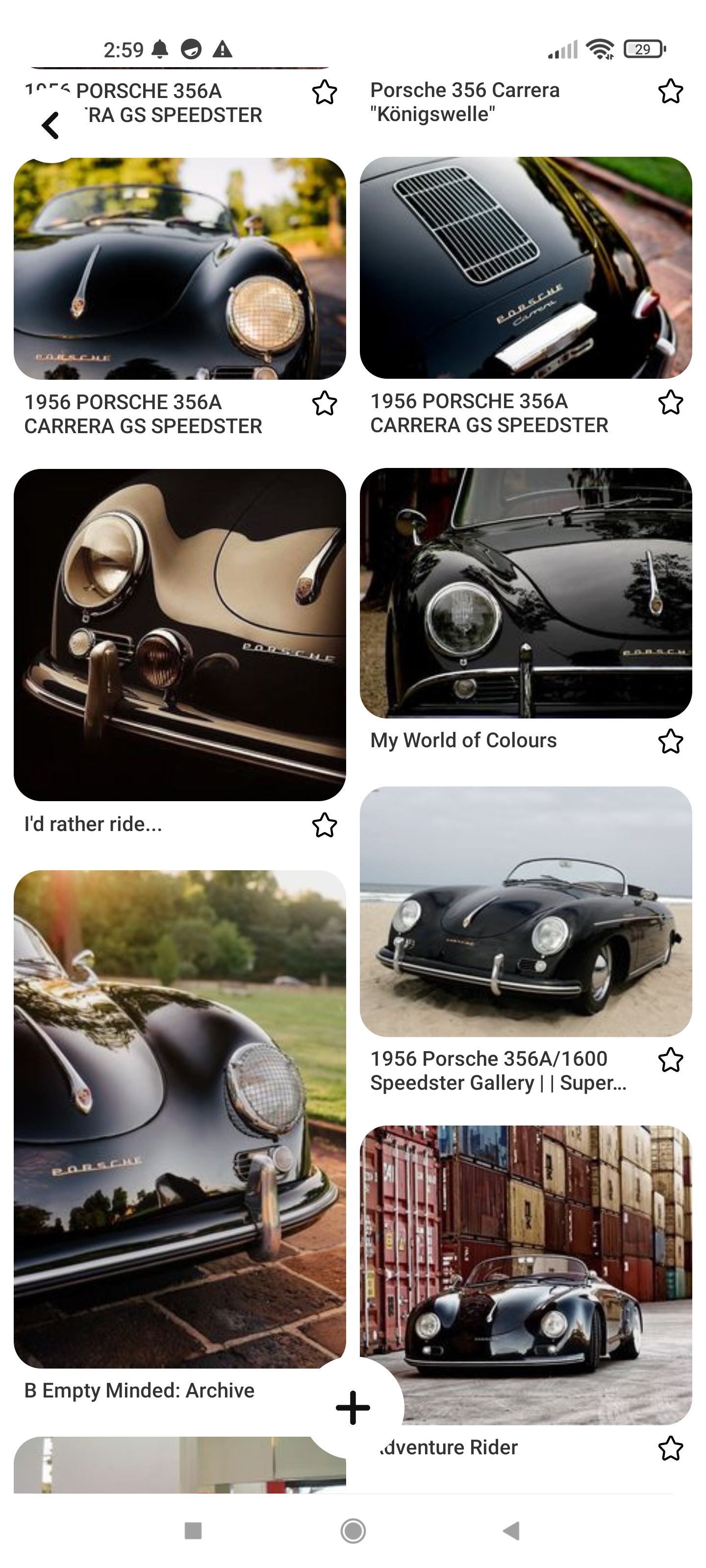Star the 1956 Porsche 356A/1600 Speedster Gallery pin

tap(670, 1060)
